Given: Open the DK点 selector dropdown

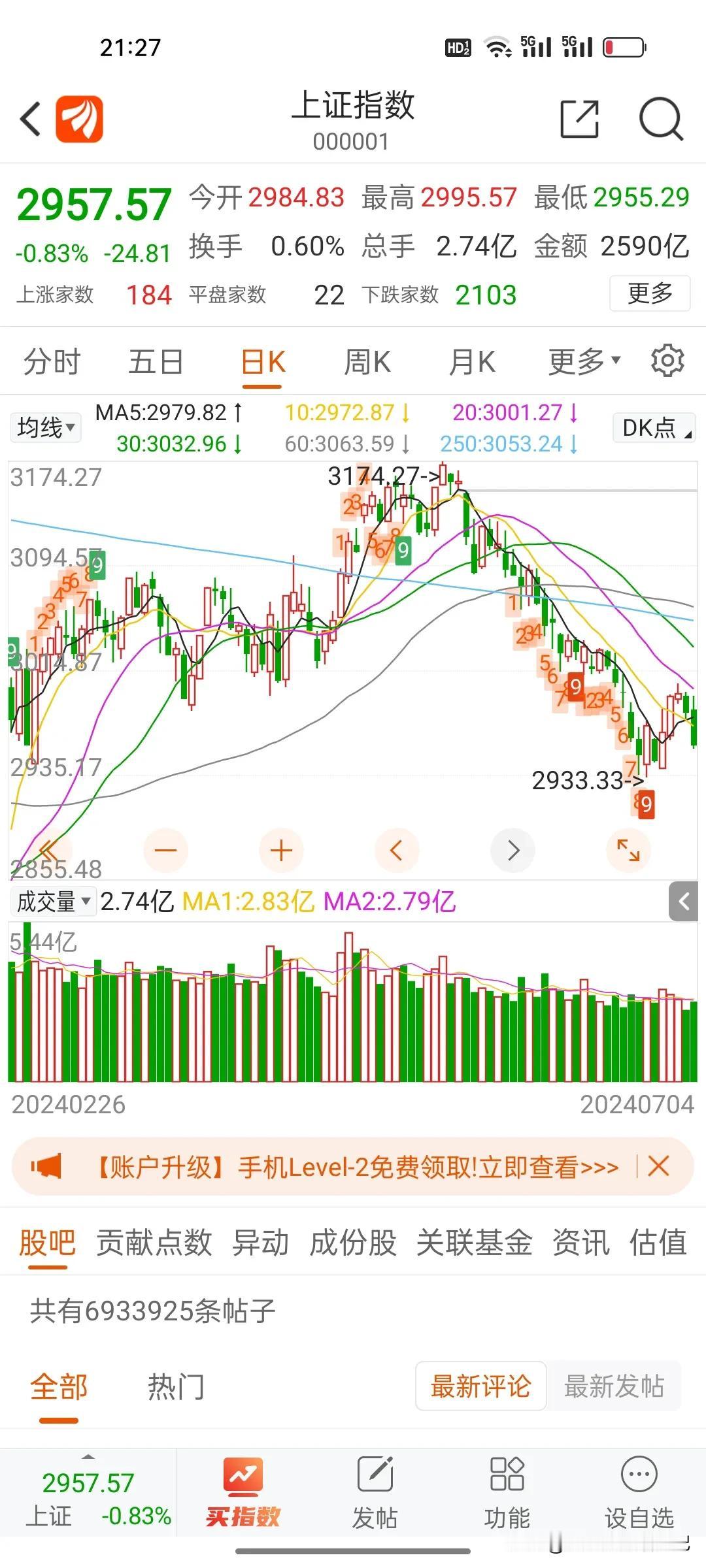Looking at the screenshot, I should 653,428.
